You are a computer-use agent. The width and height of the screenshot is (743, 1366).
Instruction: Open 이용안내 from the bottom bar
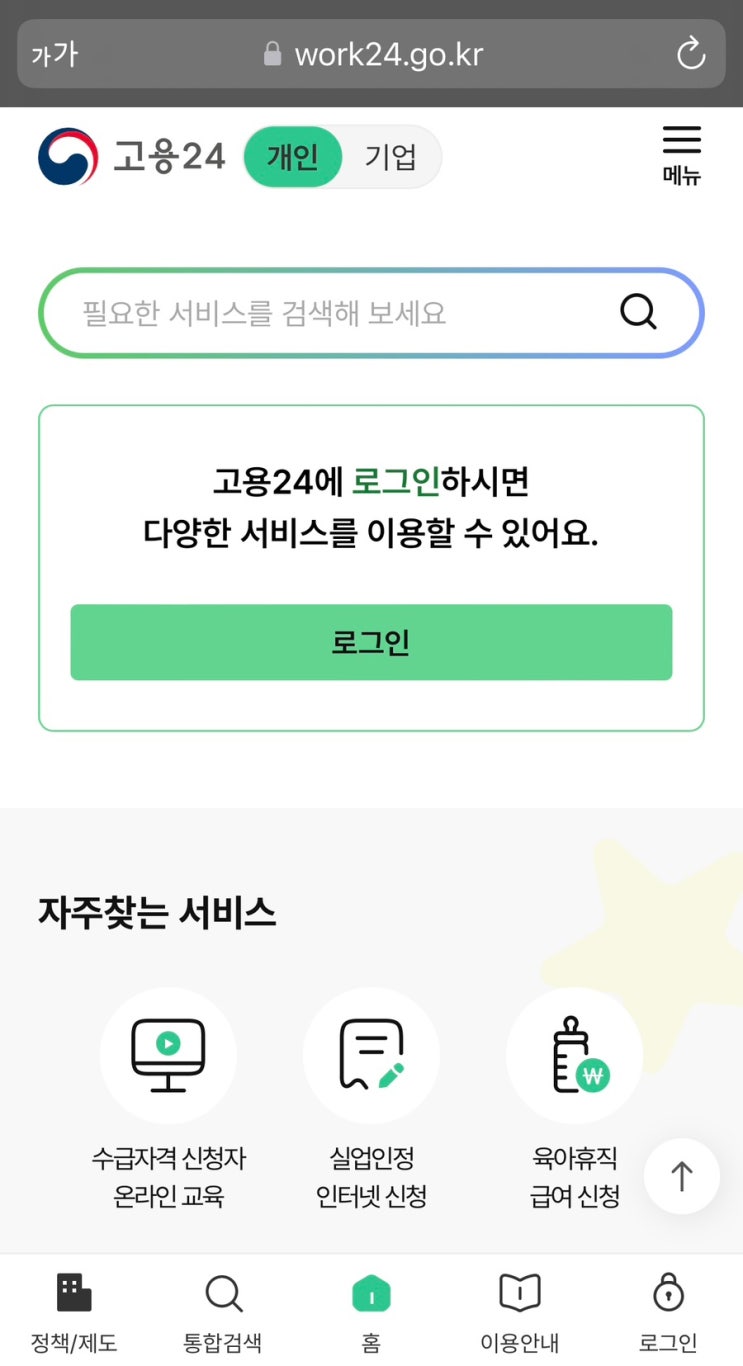[x=519, y=1299]
